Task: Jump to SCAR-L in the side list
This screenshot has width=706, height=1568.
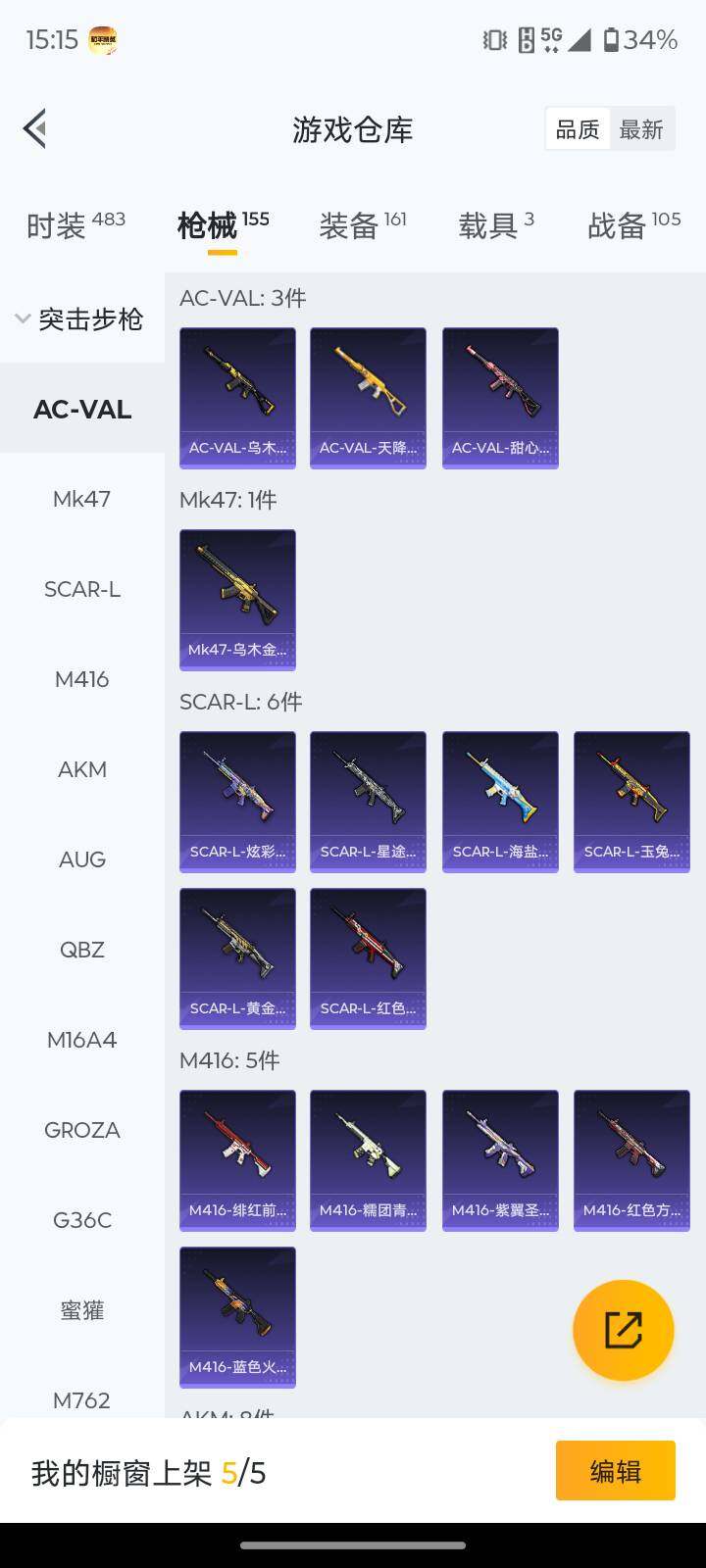Action: click(82, 589)
